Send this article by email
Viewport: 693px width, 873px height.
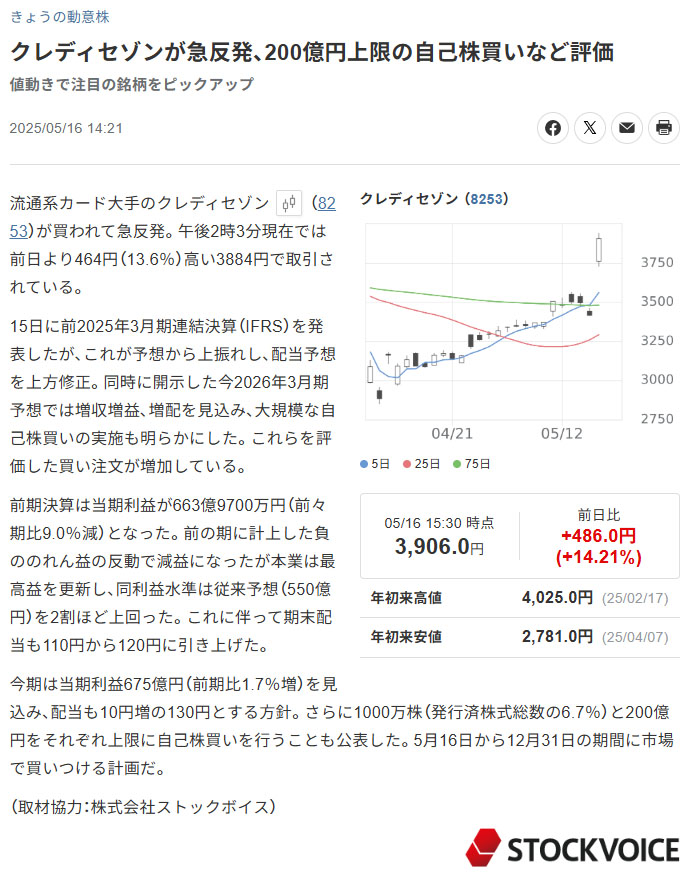627,128
